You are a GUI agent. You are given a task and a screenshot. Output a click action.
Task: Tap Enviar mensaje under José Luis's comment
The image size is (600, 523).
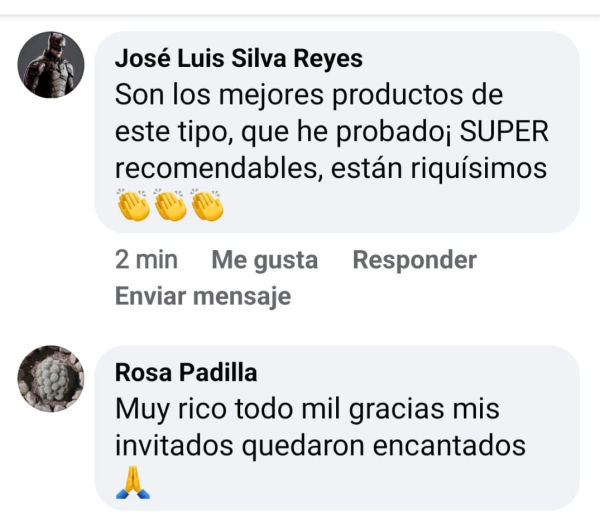(x=202, y=296)
